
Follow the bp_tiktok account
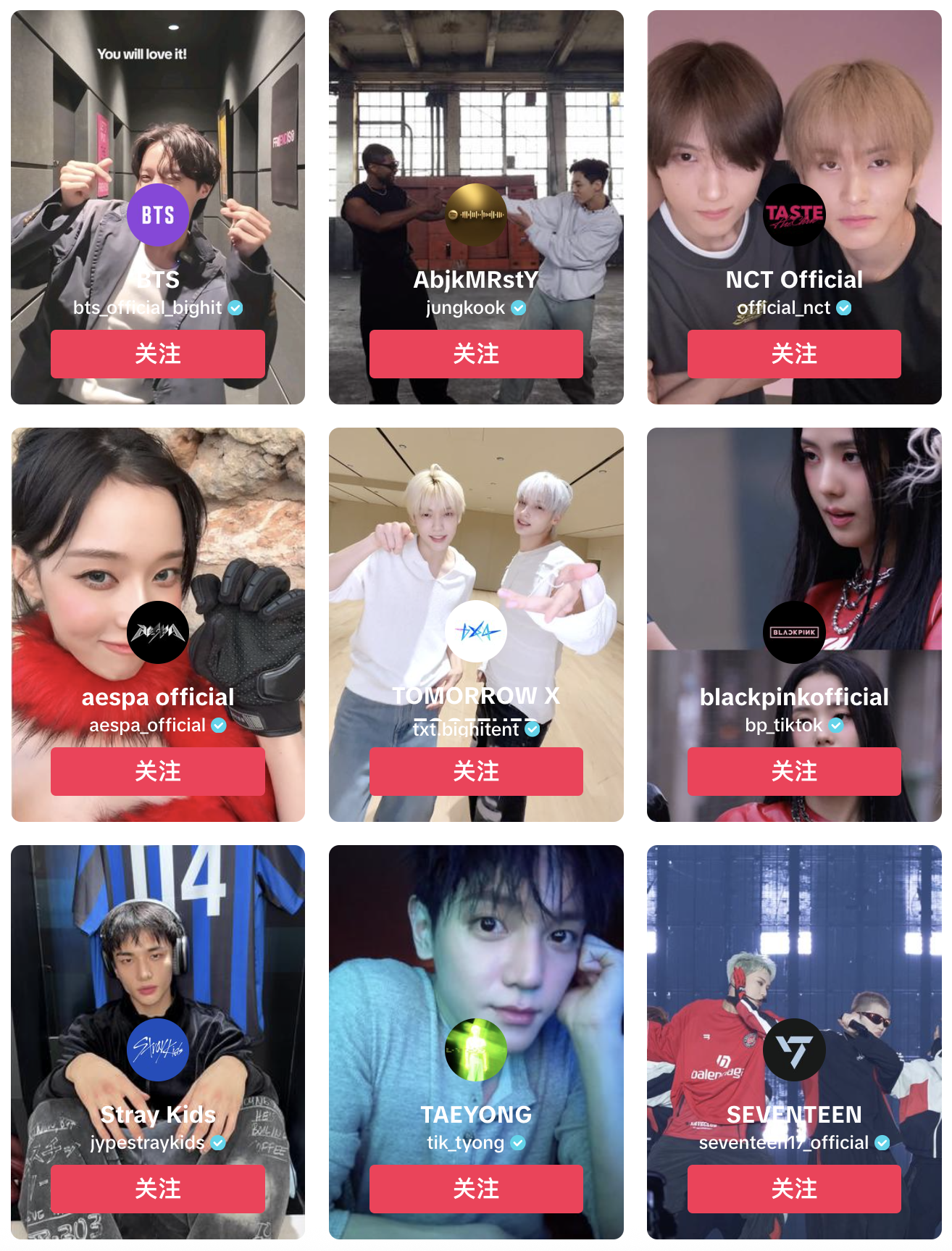(x=794, y=771)
